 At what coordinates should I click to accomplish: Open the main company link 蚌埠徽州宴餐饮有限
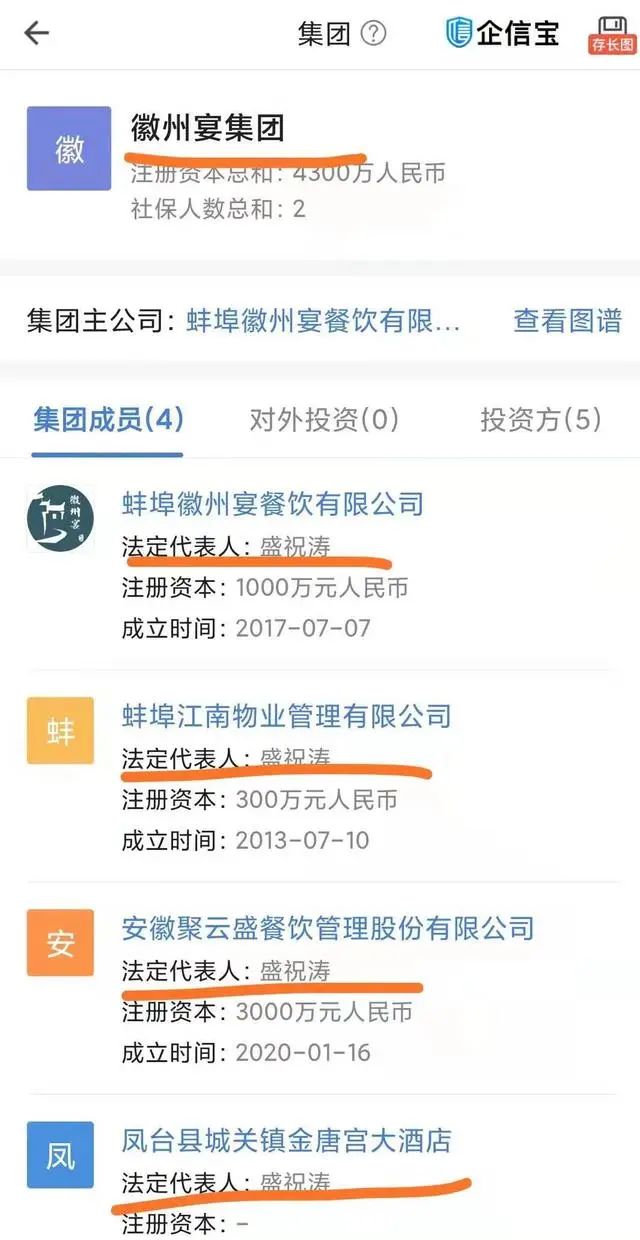[323, 320]
